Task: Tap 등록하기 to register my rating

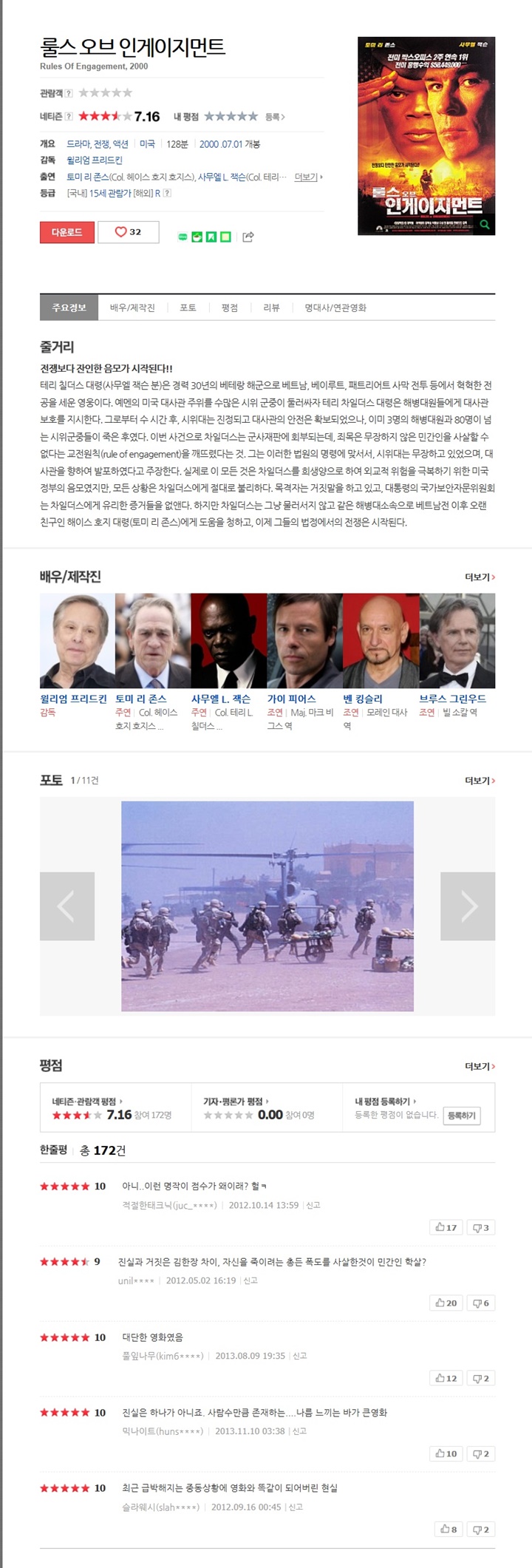Action: pos(462,1116)
